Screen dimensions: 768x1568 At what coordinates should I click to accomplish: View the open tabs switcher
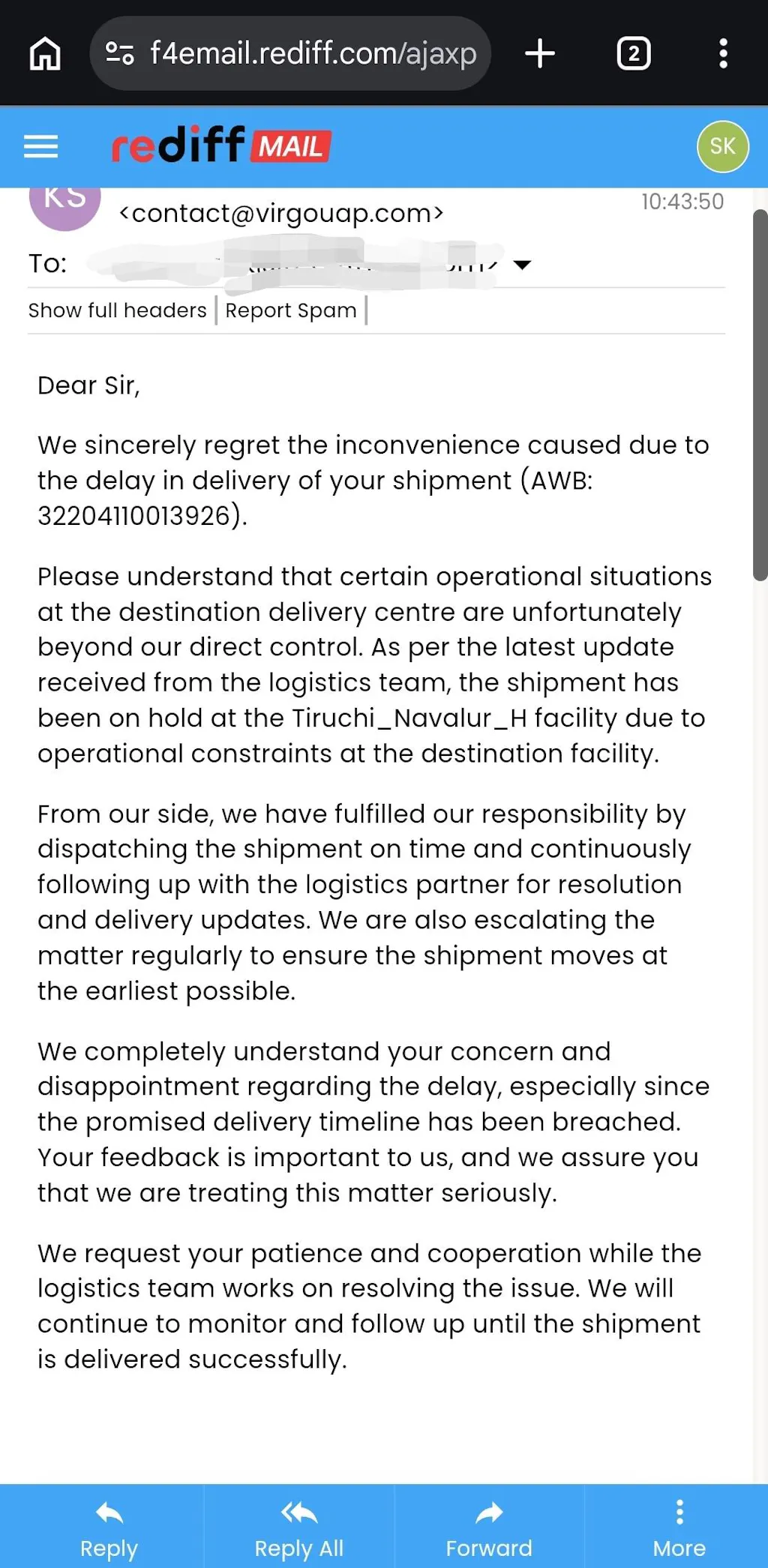[634, 54]
